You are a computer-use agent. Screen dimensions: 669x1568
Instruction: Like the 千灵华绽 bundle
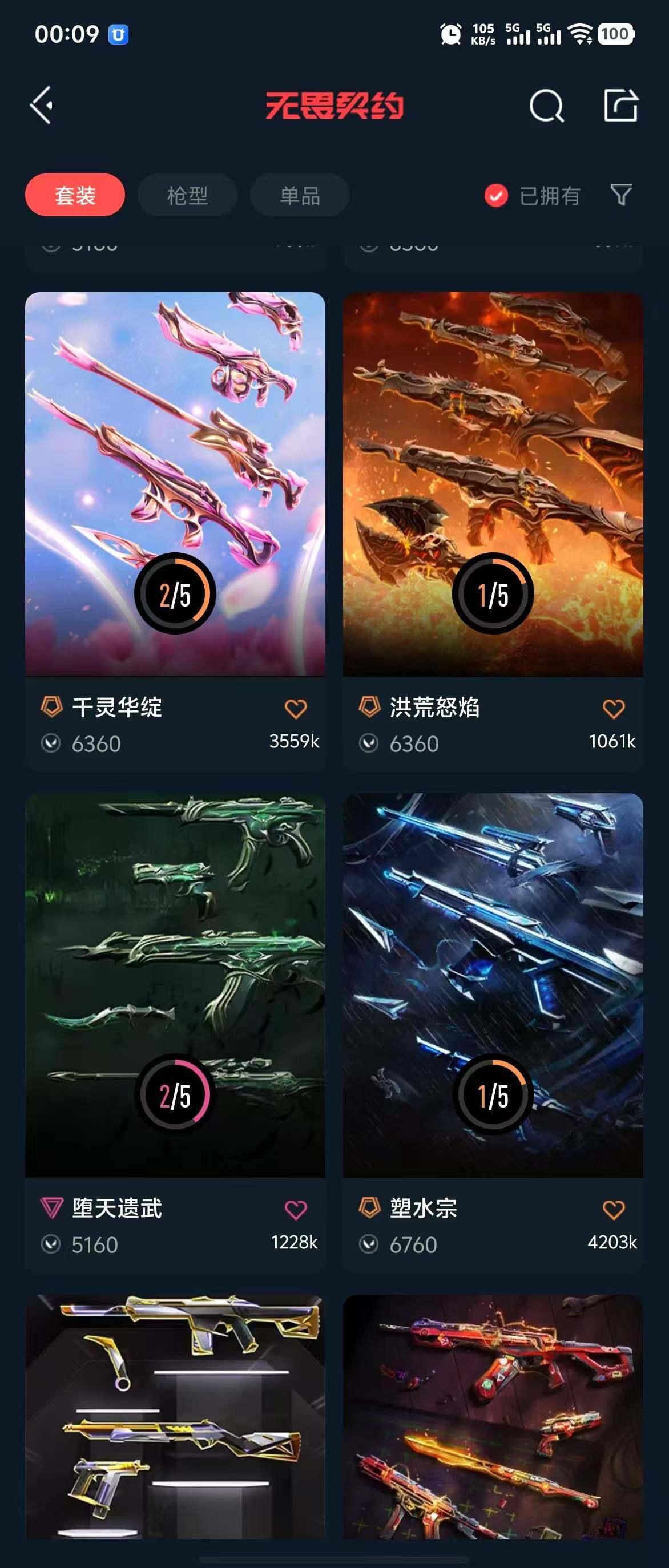click(296, 709)
